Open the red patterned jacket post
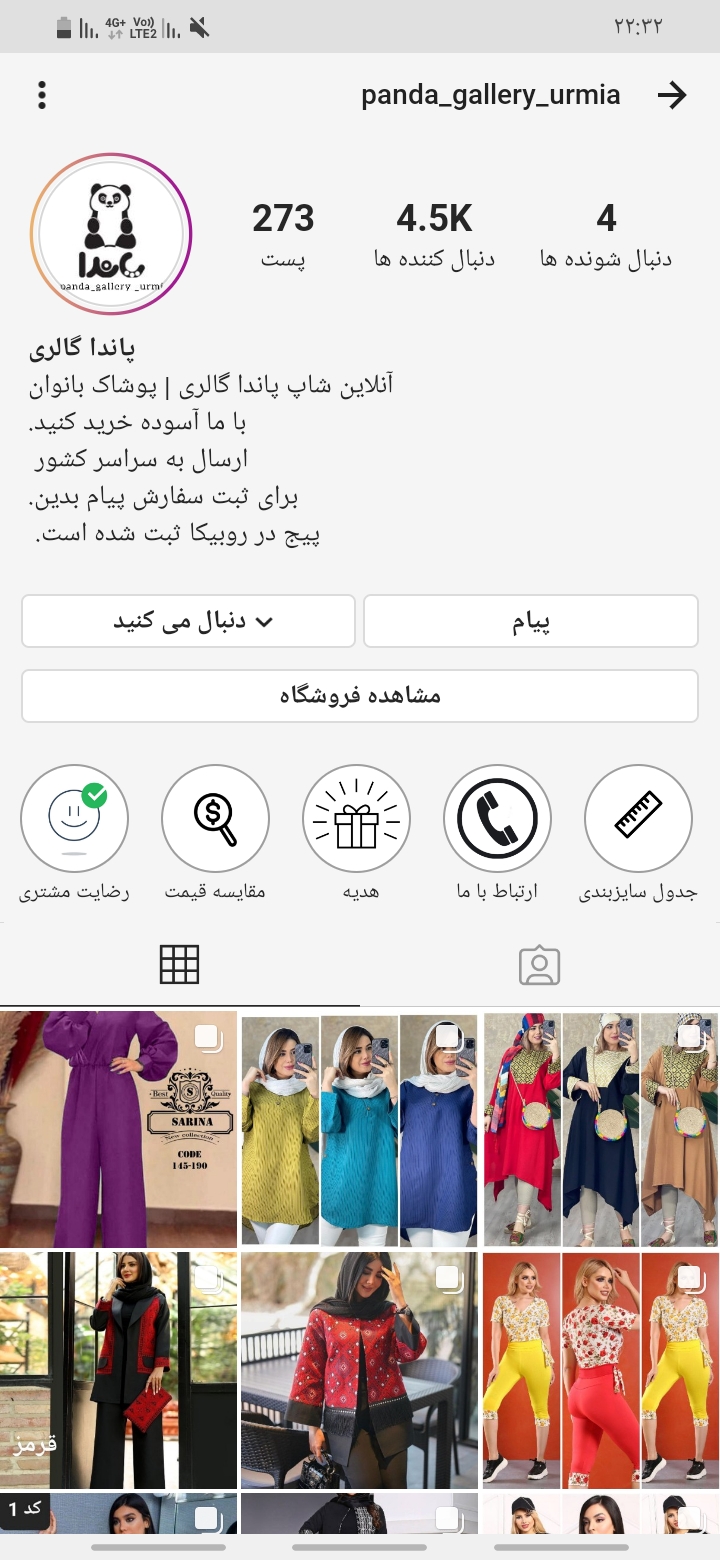The image size is (720, 1560). (x=360, y=1370)
